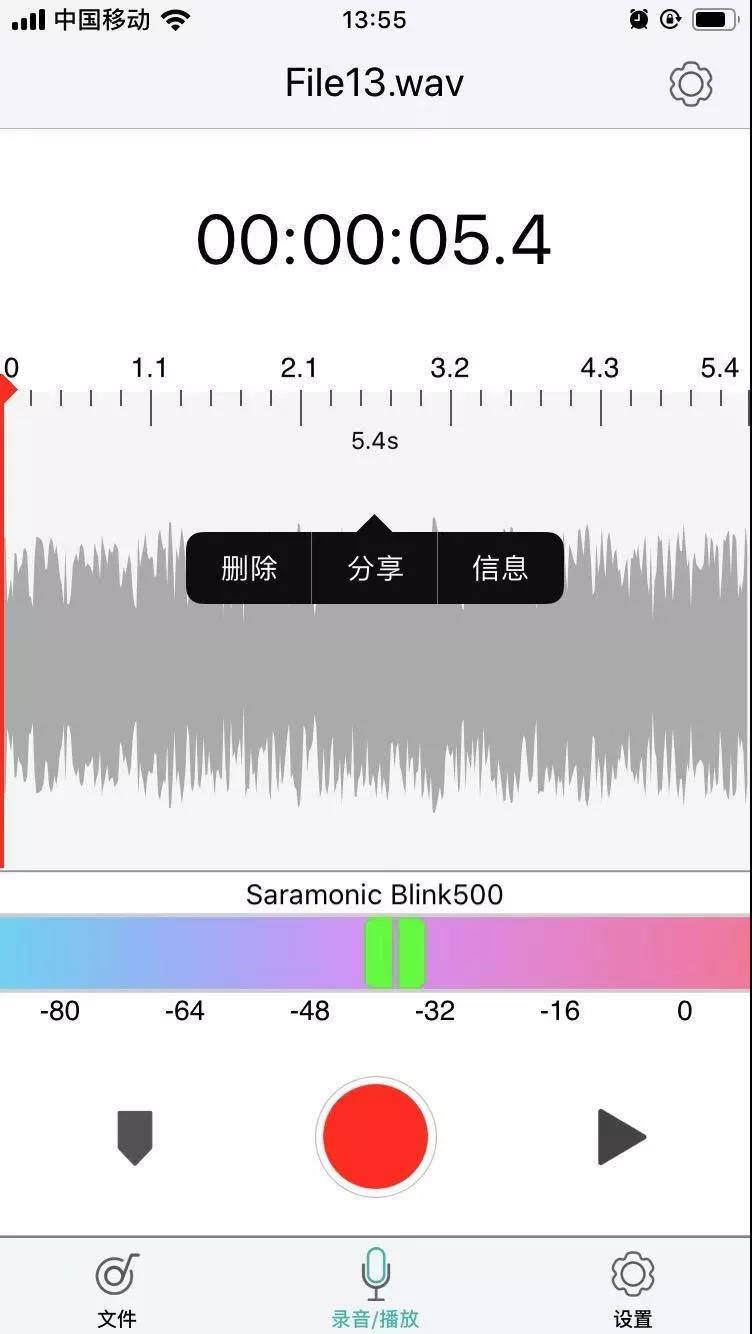
Task: Open the gear settings icon in top bar
Action: [x=690, y=84]
